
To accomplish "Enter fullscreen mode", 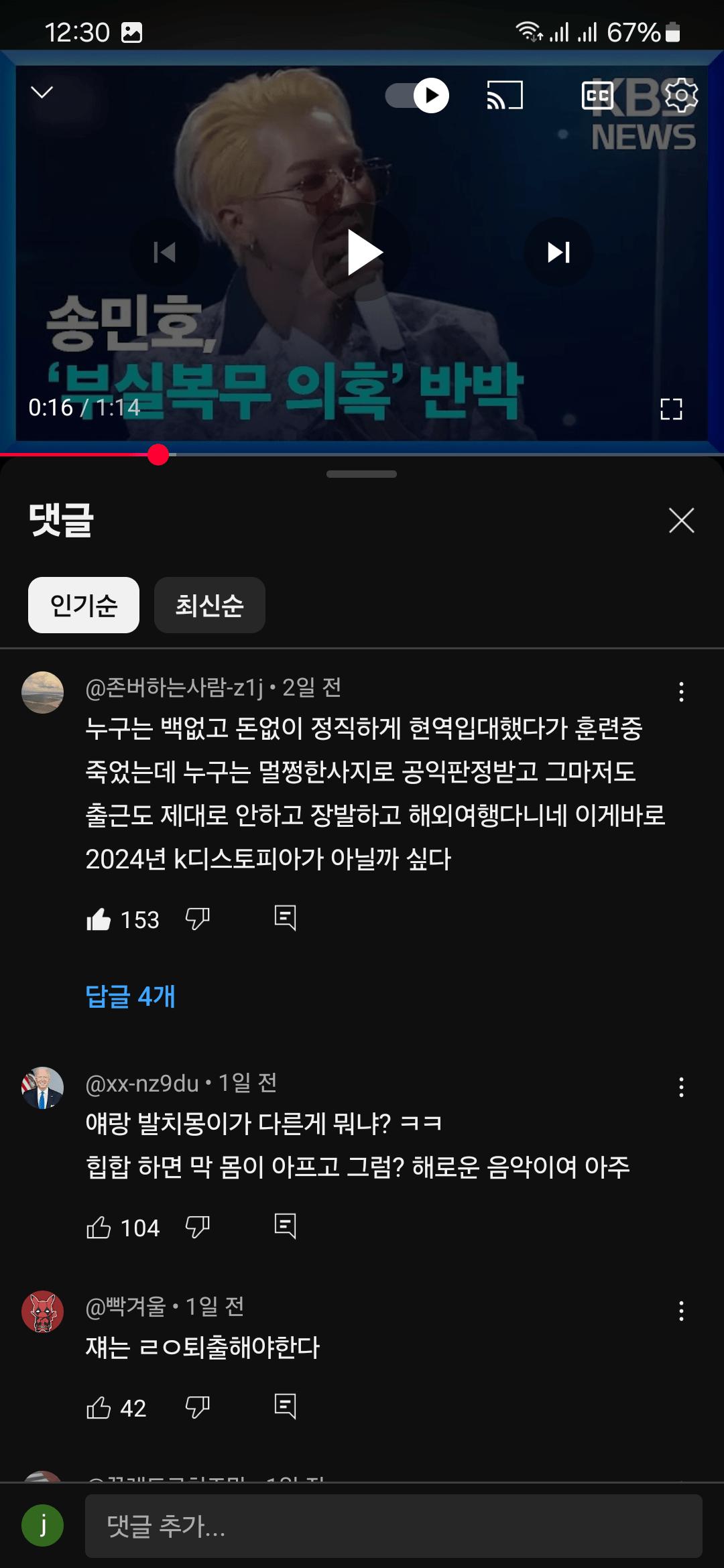I will pos(670,409).
